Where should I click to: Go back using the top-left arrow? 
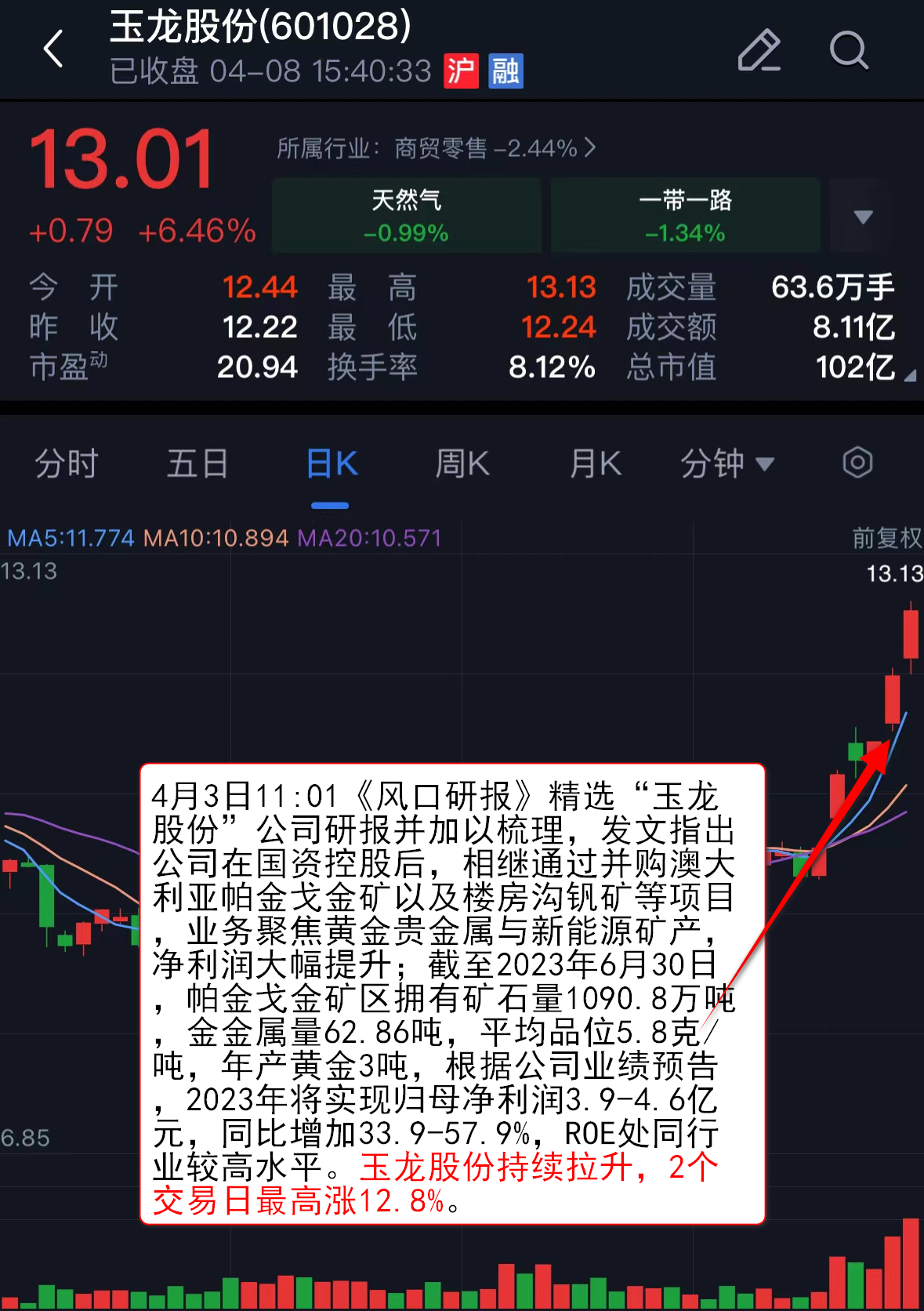tap(53, 49)
